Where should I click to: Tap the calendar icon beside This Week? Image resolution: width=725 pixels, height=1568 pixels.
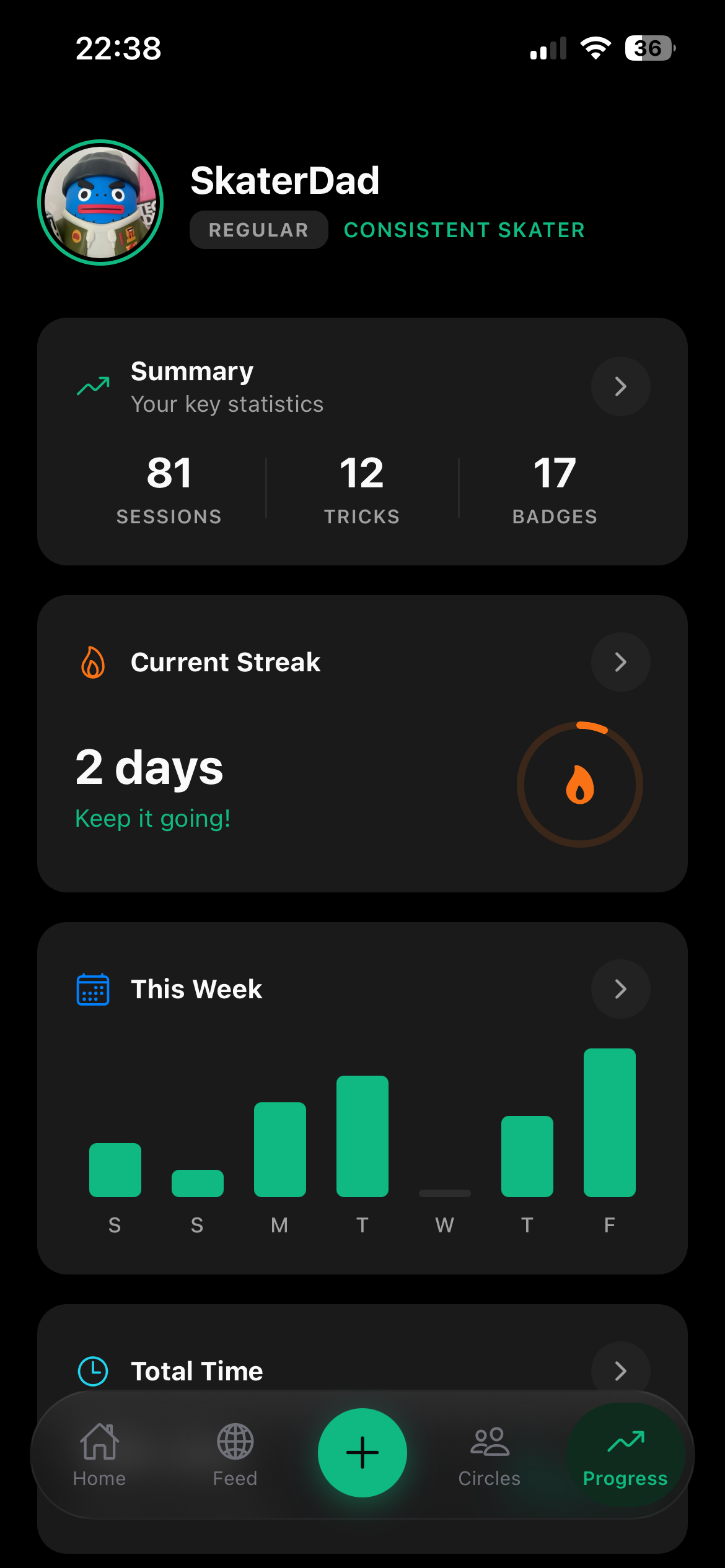(x=92, y=989)
